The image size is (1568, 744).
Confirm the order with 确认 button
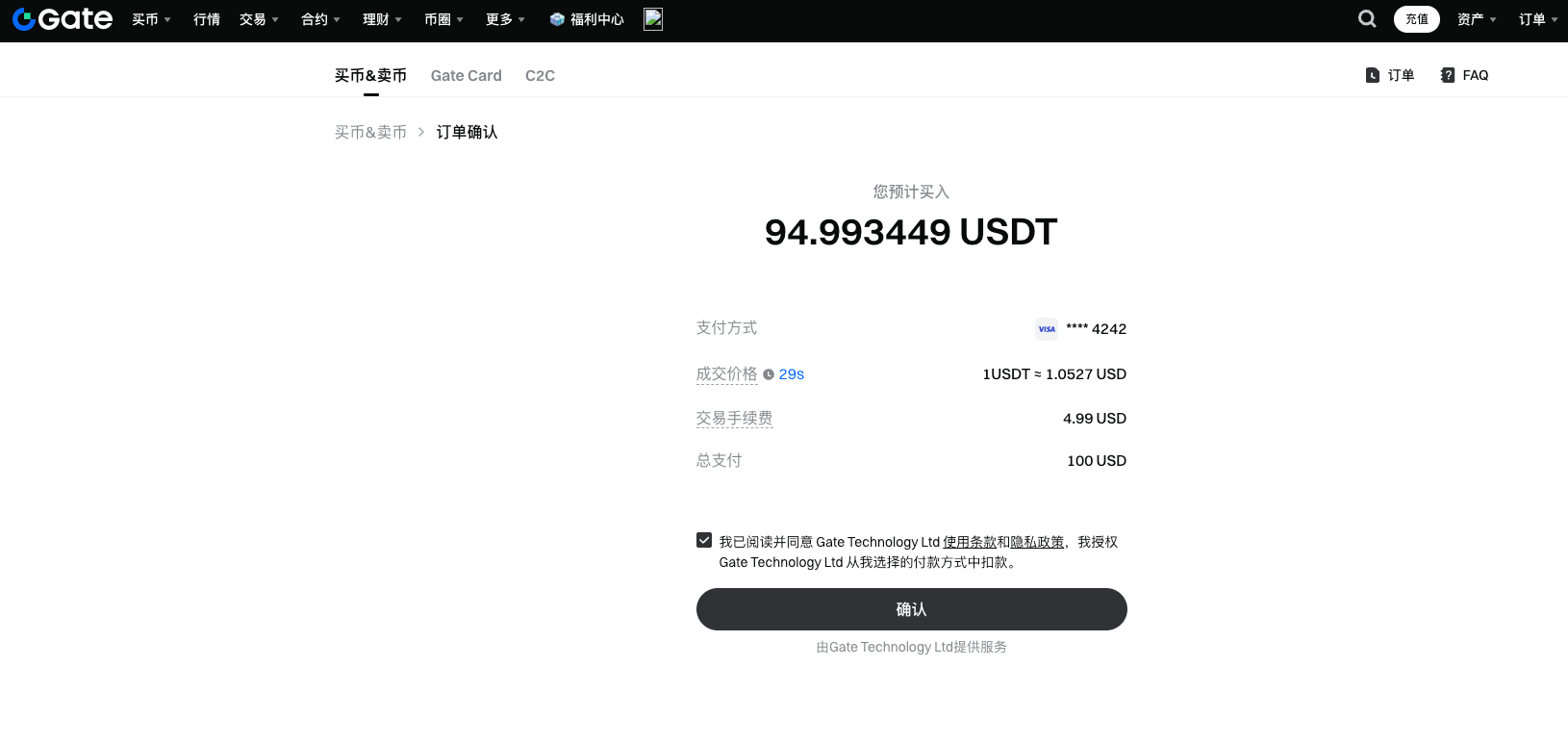pyautogui.click(x=911, y=609)
